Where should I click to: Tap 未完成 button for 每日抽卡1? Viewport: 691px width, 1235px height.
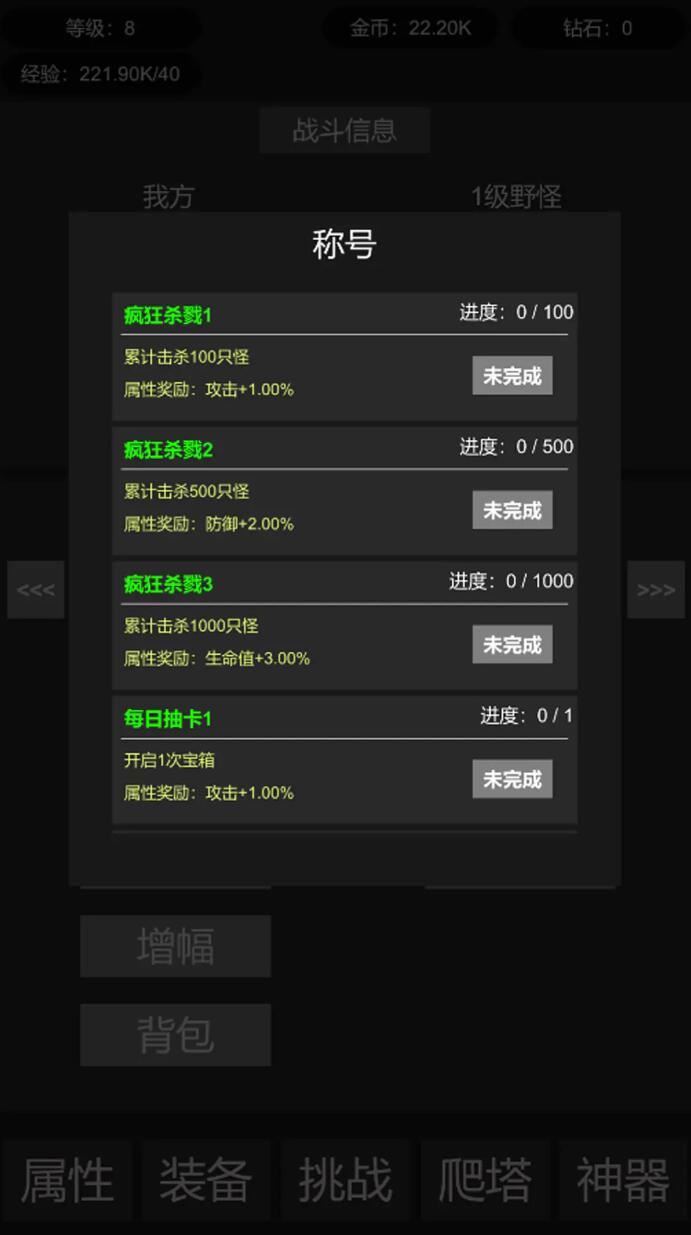pos(512,779)
